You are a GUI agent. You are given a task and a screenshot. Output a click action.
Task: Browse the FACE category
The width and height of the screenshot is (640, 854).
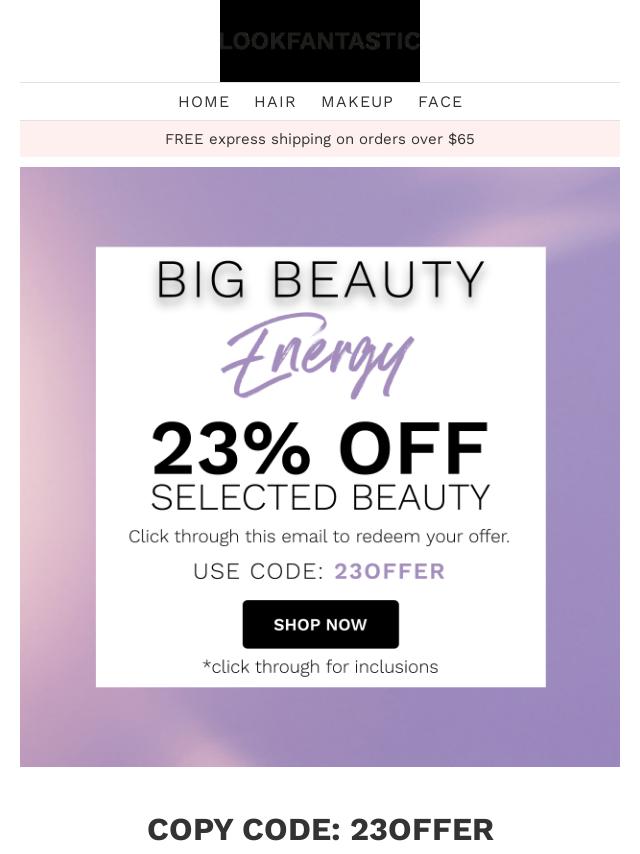[x=440, y=102]
